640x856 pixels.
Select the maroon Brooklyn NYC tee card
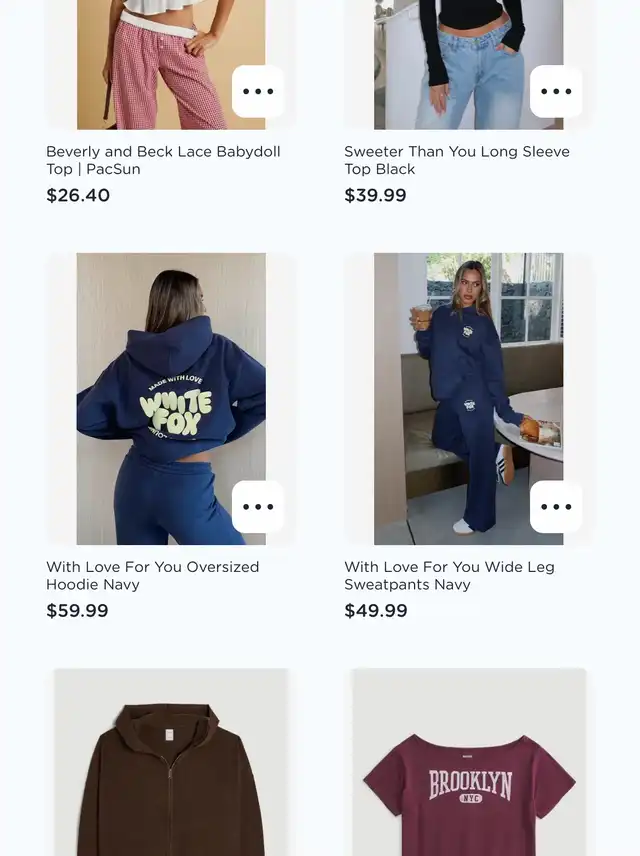pos(469,770)
